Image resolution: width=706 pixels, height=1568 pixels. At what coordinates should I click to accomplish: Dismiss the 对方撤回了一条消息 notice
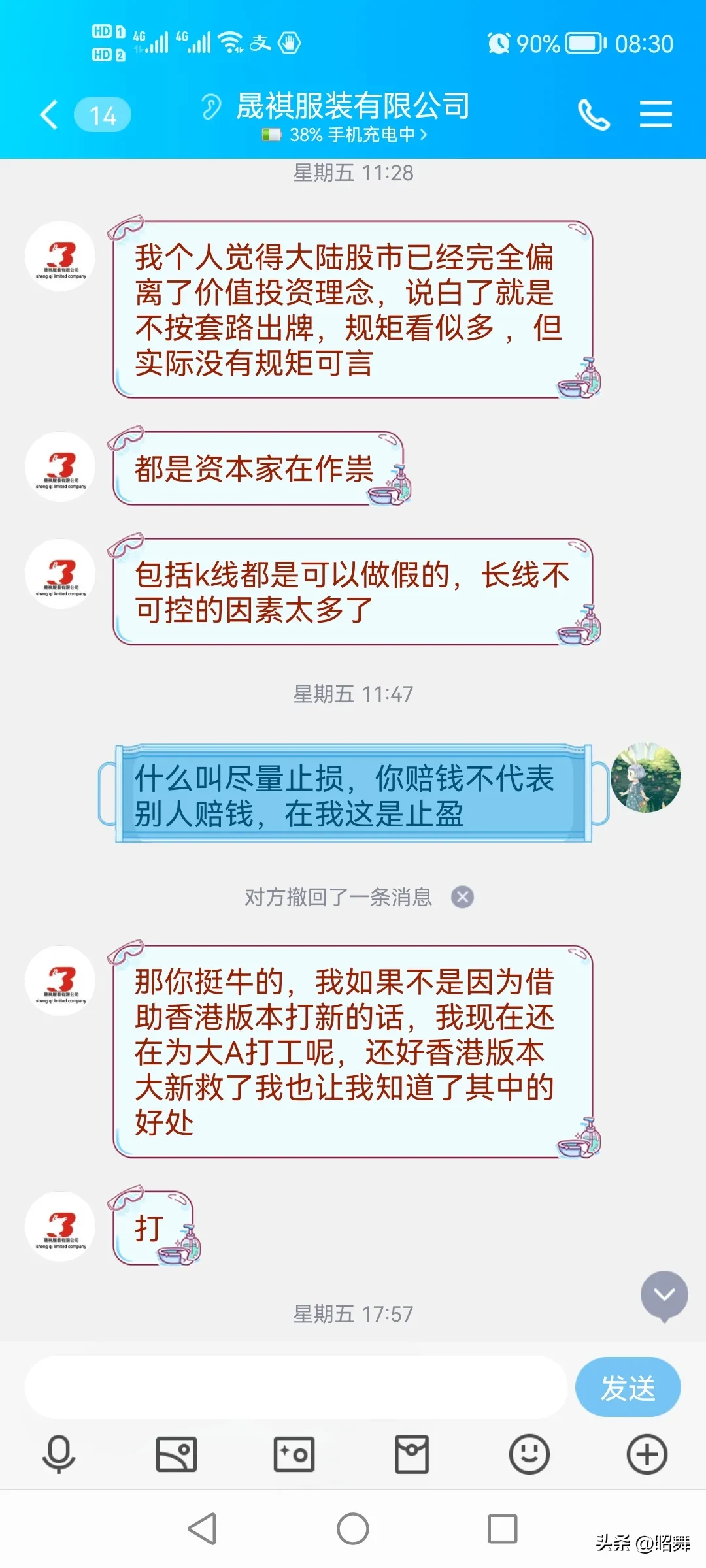(463, 897)
